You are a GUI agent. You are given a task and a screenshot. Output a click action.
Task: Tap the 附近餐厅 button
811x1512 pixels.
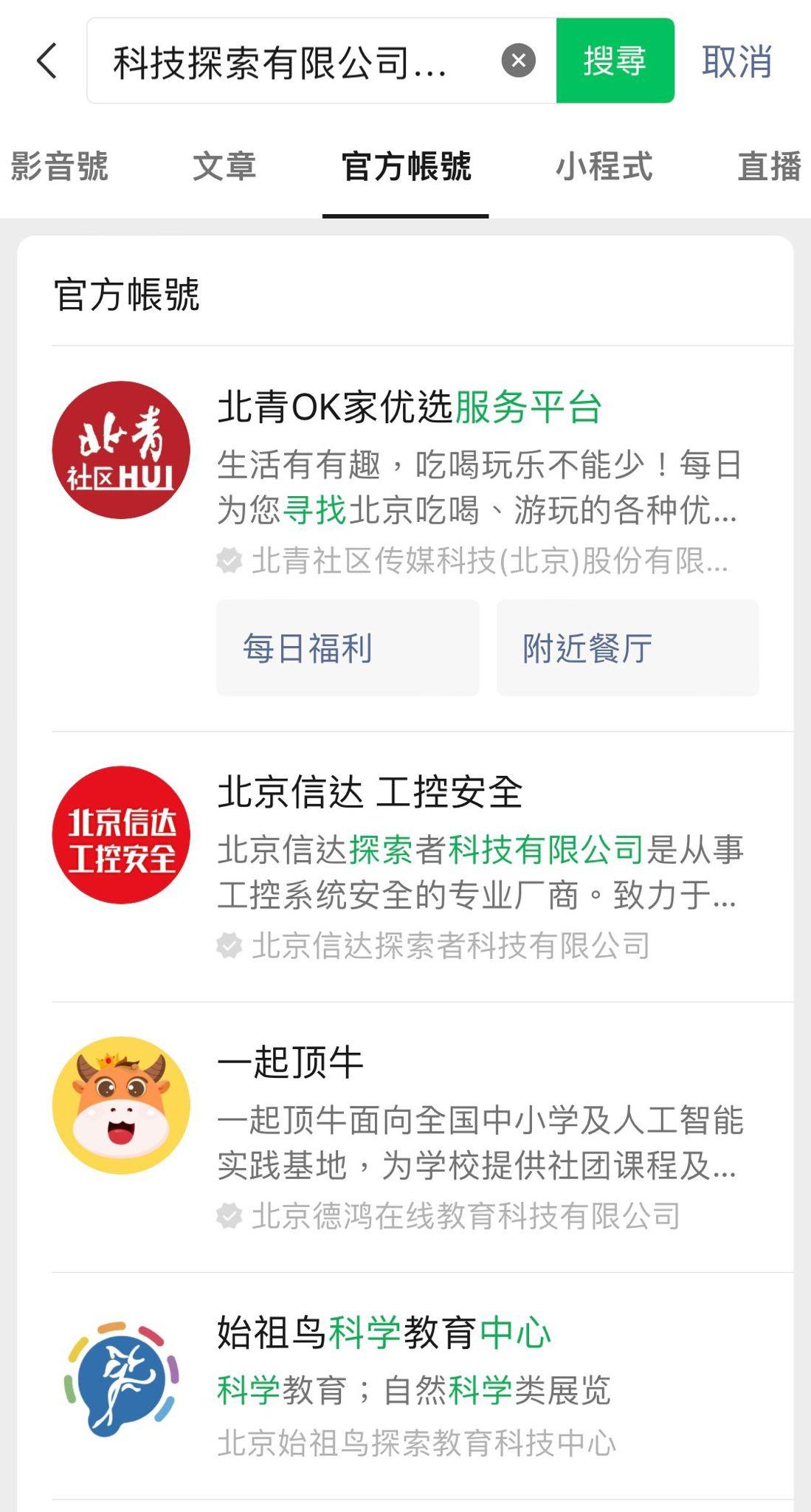(x=627, y=648)
